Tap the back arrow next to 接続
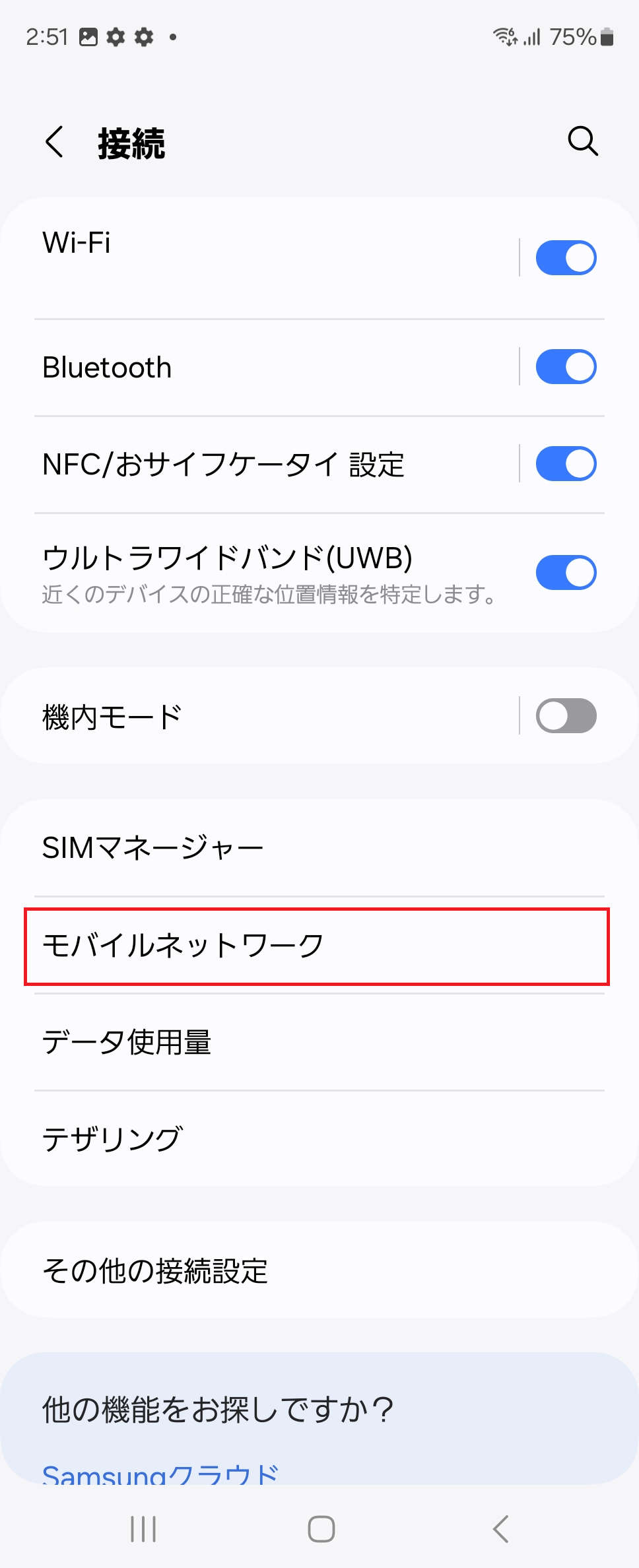The image size is (639, 1568). 55,141
